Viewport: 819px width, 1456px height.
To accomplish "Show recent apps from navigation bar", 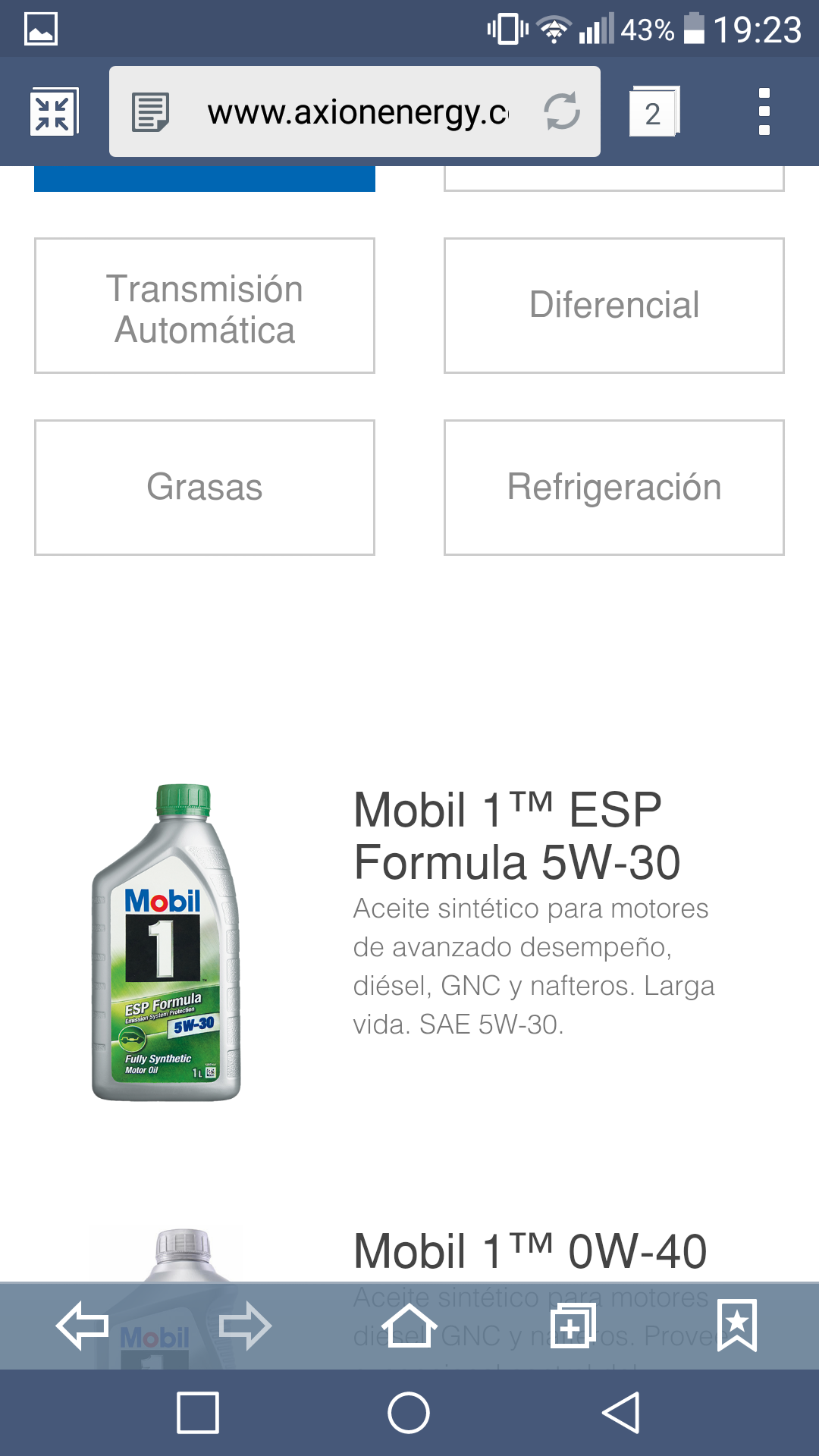I will tap(198, 1413).
